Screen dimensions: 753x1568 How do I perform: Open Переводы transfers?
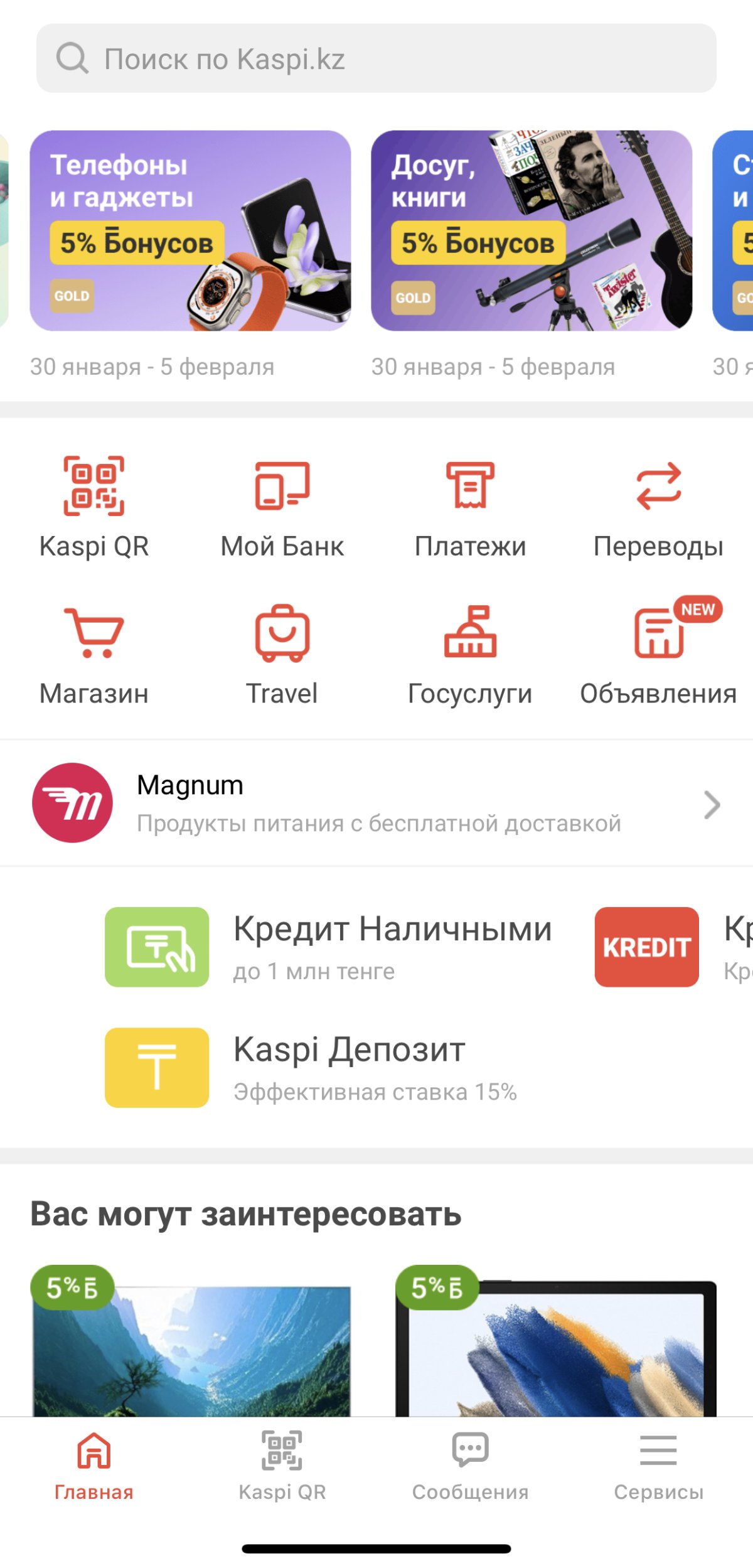click(x=658, y=506)
